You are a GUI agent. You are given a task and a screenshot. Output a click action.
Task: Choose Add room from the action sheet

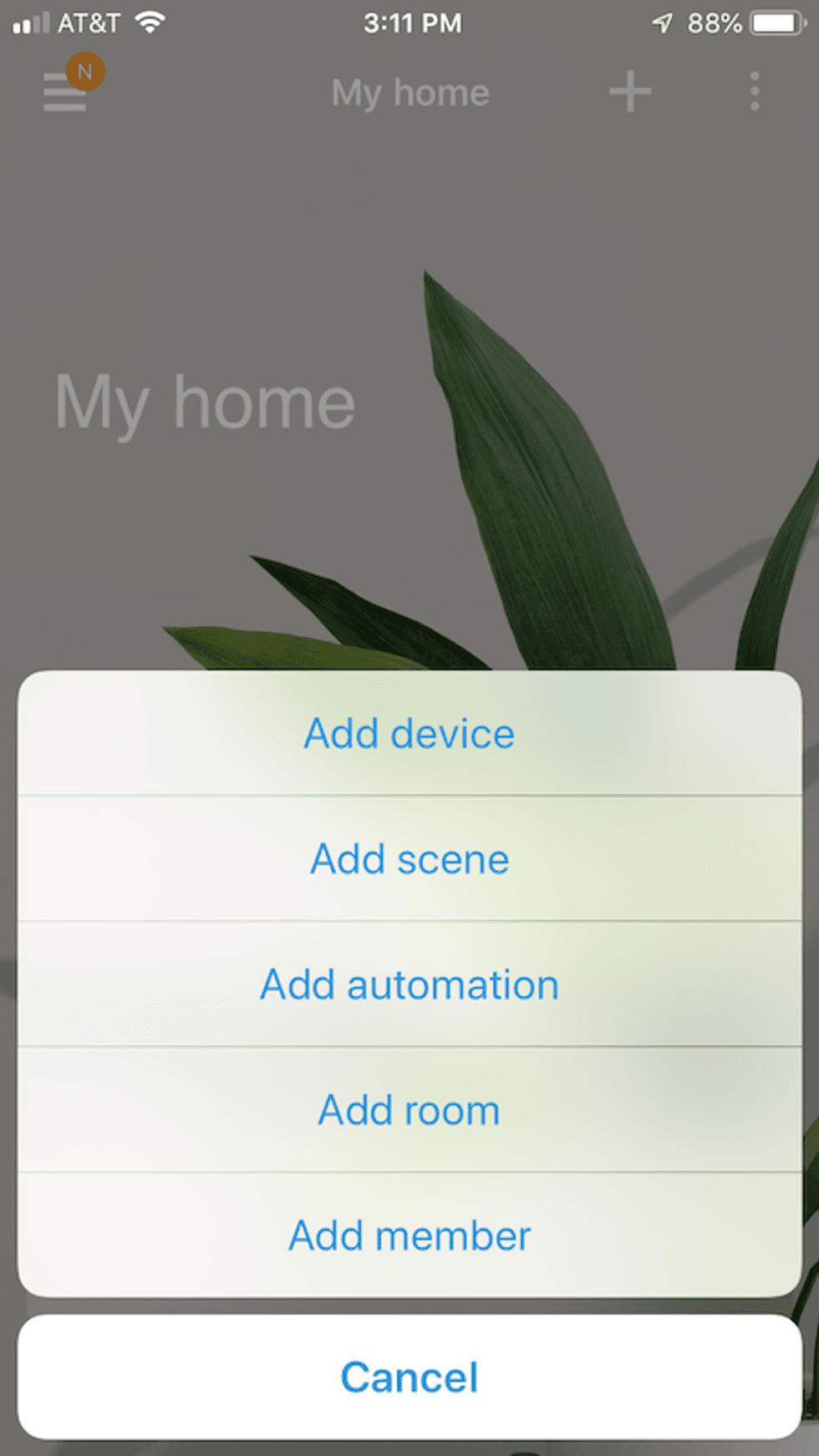pos(409,1110)
